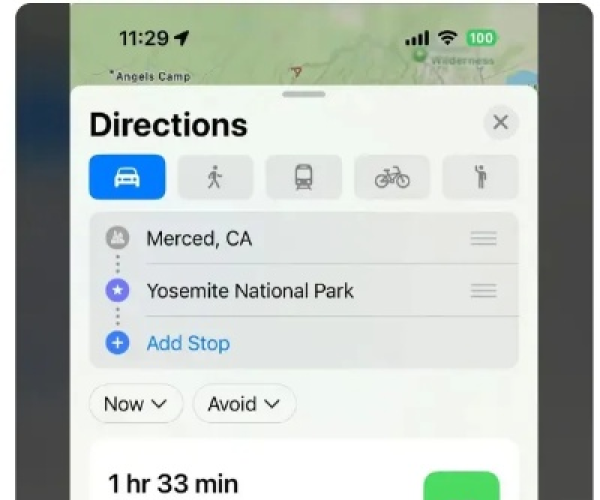
Task: Add Stop to the route
Action: (188, 343)
